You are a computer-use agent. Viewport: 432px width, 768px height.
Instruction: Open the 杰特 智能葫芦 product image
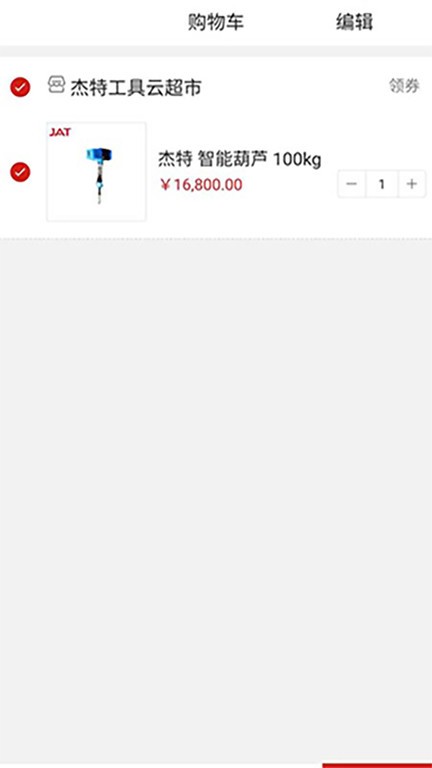click(x=96, y=171)
